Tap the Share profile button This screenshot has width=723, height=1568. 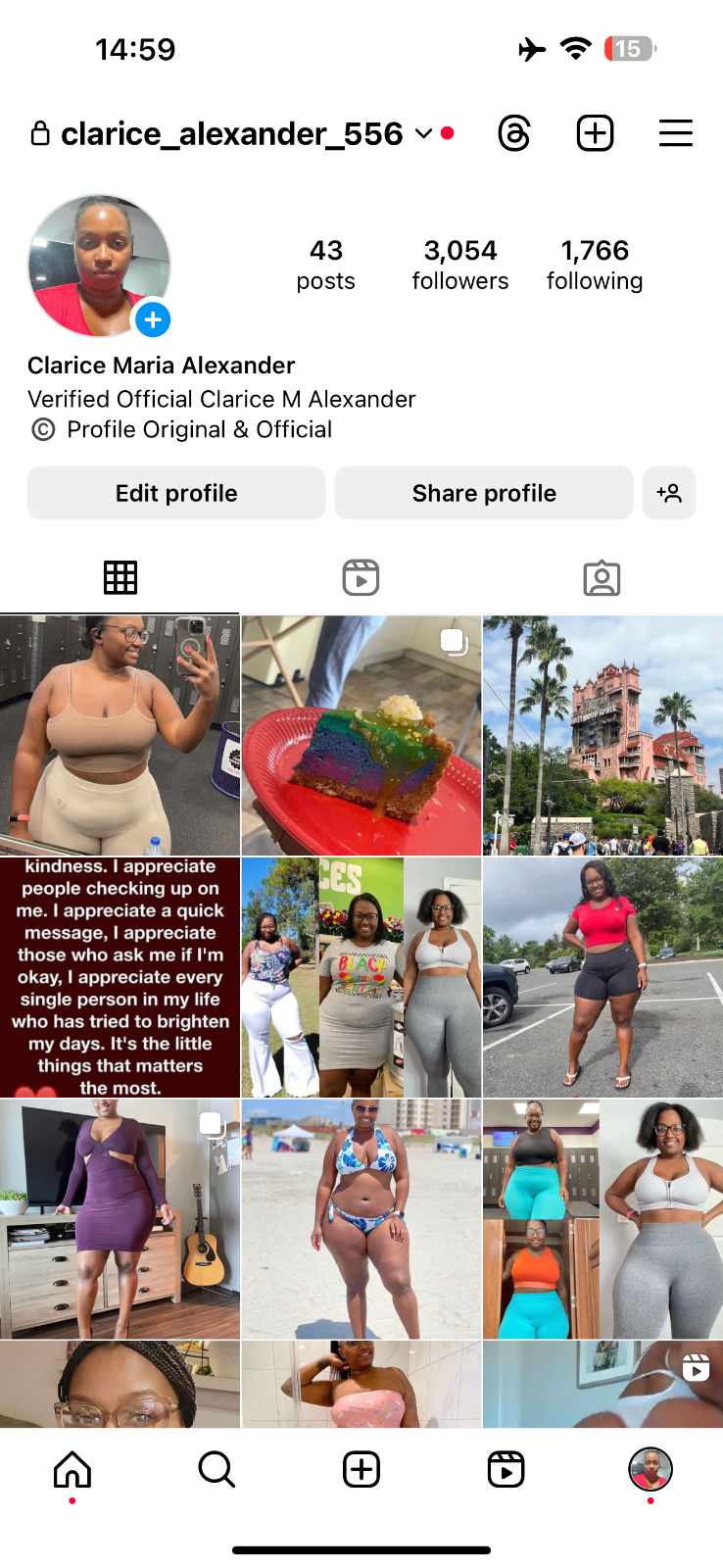click(484, 493)
